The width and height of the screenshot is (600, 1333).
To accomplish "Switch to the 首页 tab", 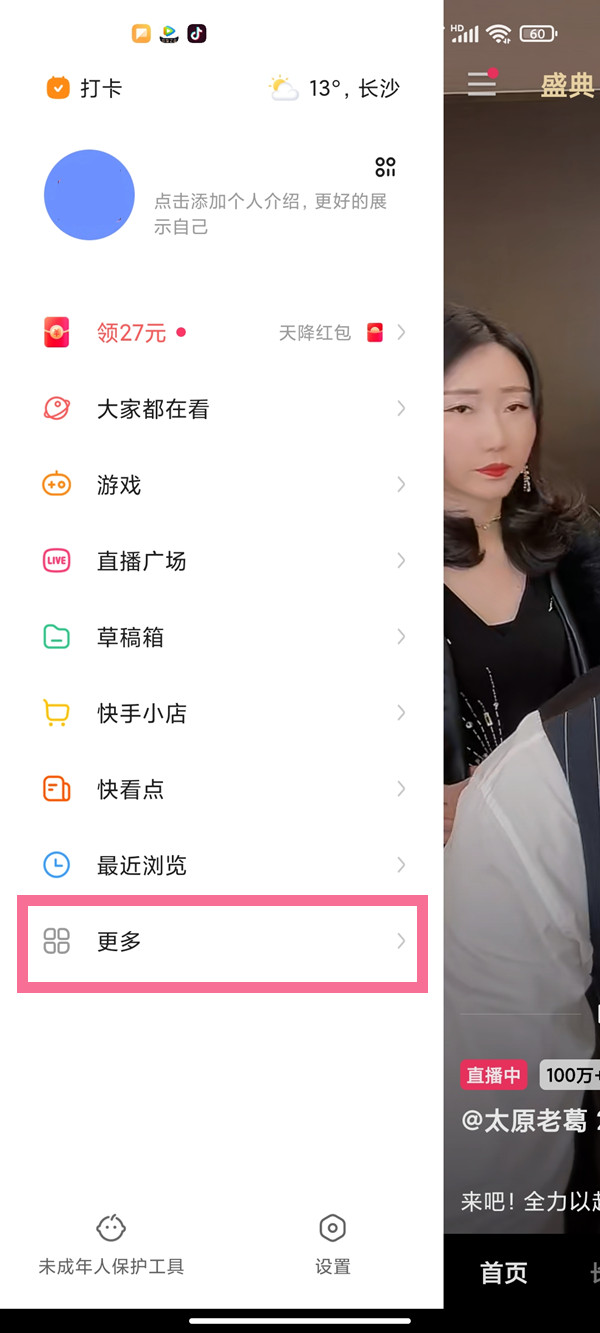I will coord(503,1272).
